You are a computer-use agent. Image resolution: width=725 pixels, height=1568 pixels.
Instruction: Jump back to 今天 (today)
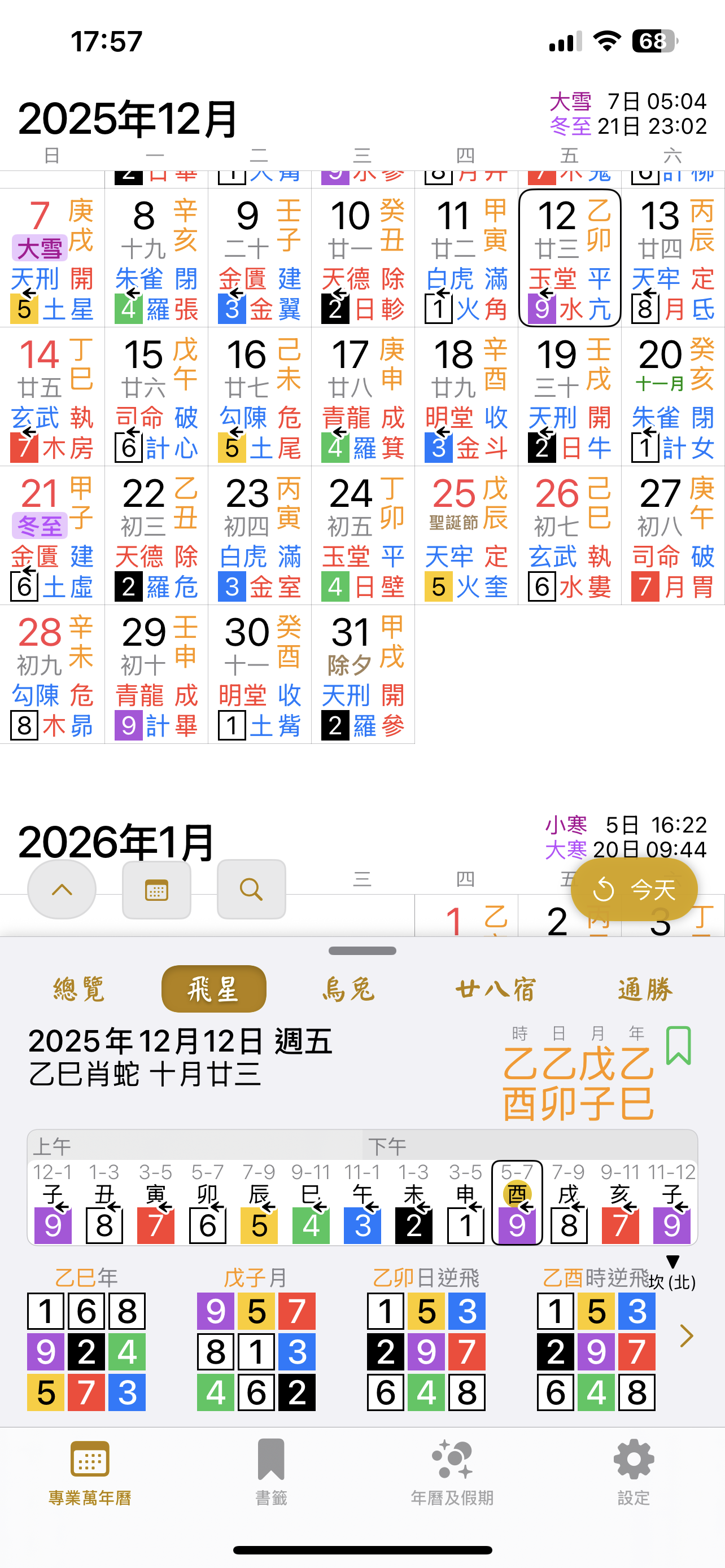click(634, 890)
